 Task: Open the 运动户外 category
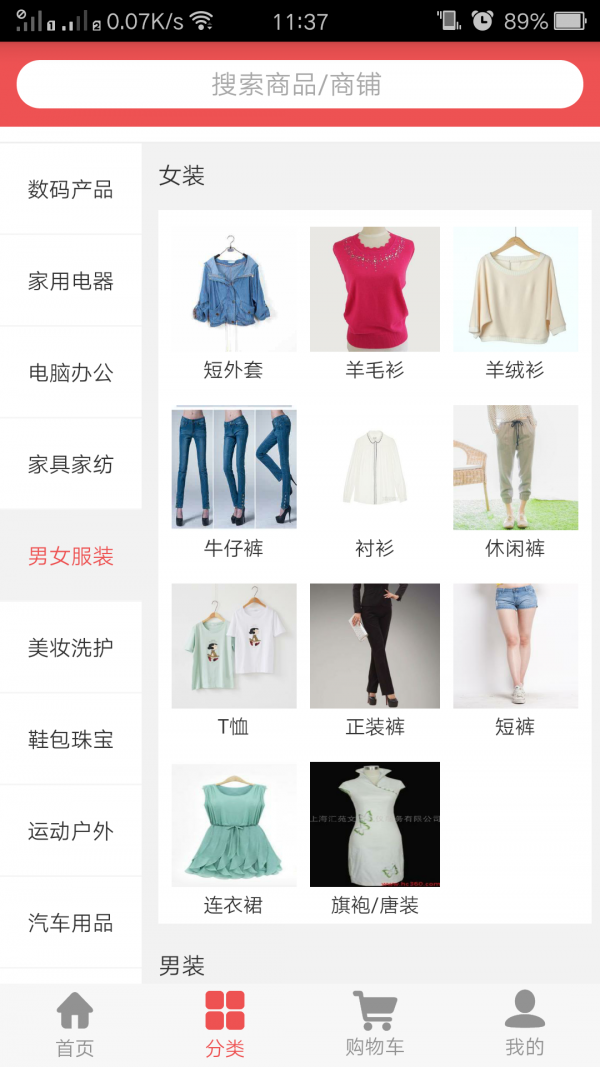pos(71,831)
